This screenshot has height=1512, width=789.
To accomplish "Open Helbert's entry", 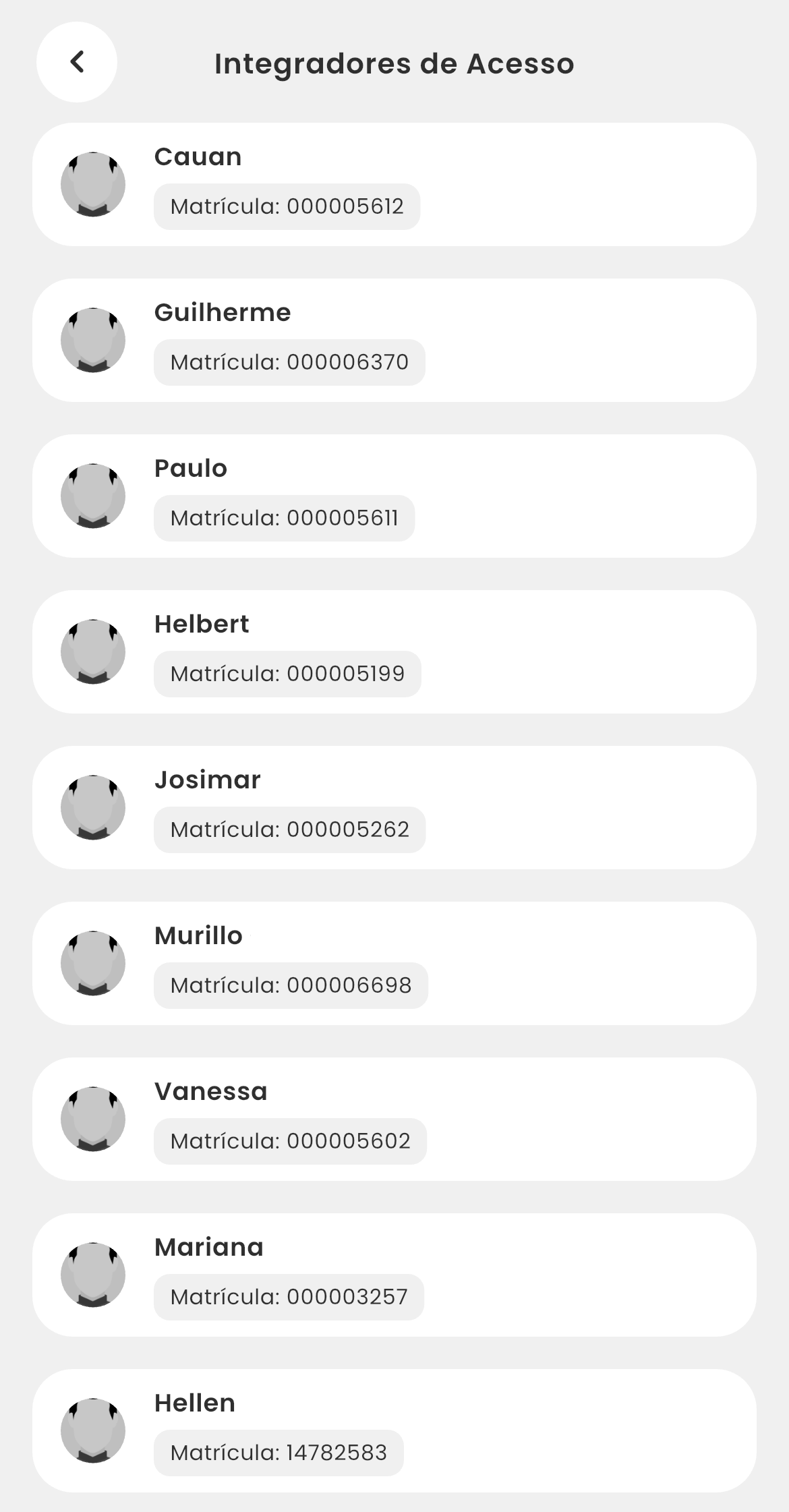I will pos(394,651).
